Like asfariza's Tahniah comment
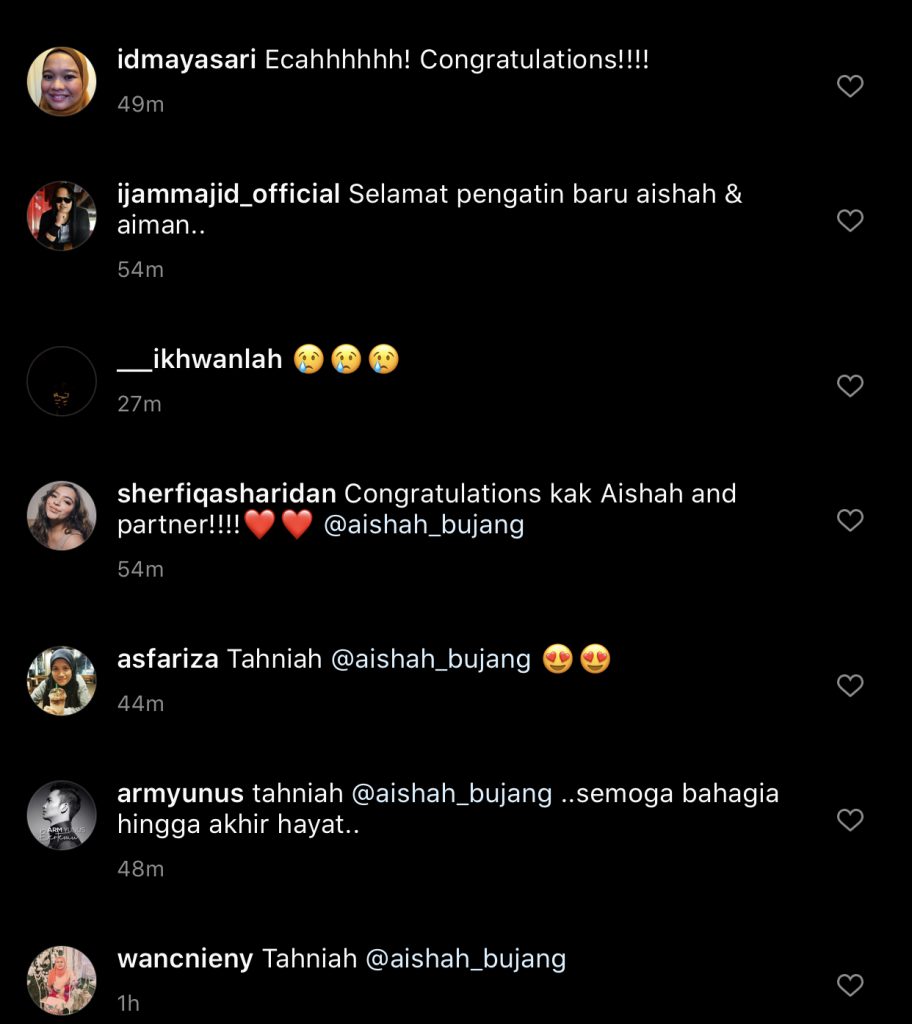Image resolution: width=912 pixels, height=1024 pixels. click(x=849, y=685)
